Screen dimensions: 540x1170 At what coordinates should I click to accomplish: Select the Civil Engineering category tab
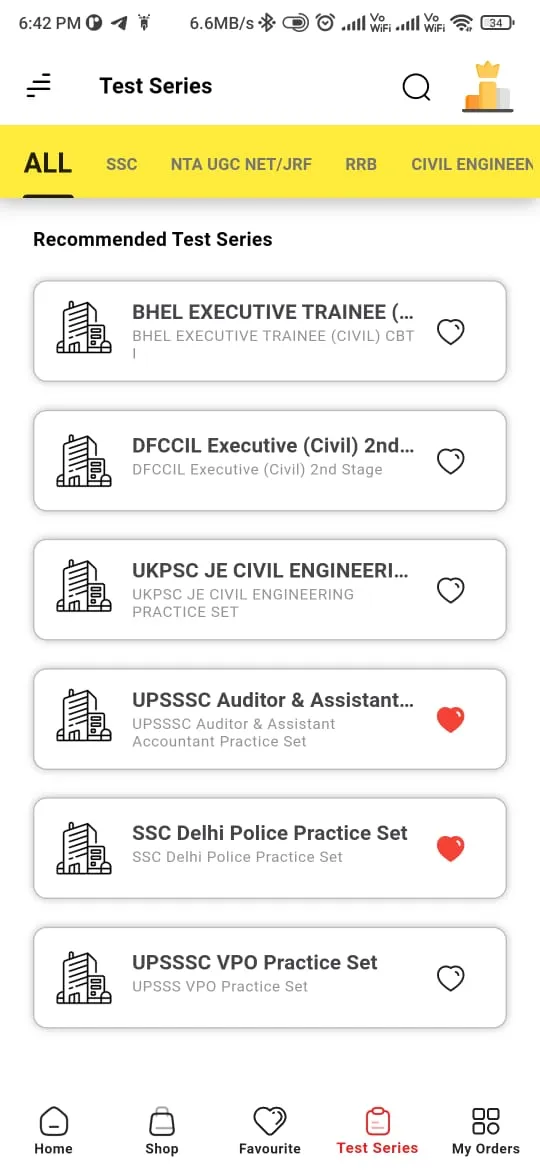click(x=474, y=163)
